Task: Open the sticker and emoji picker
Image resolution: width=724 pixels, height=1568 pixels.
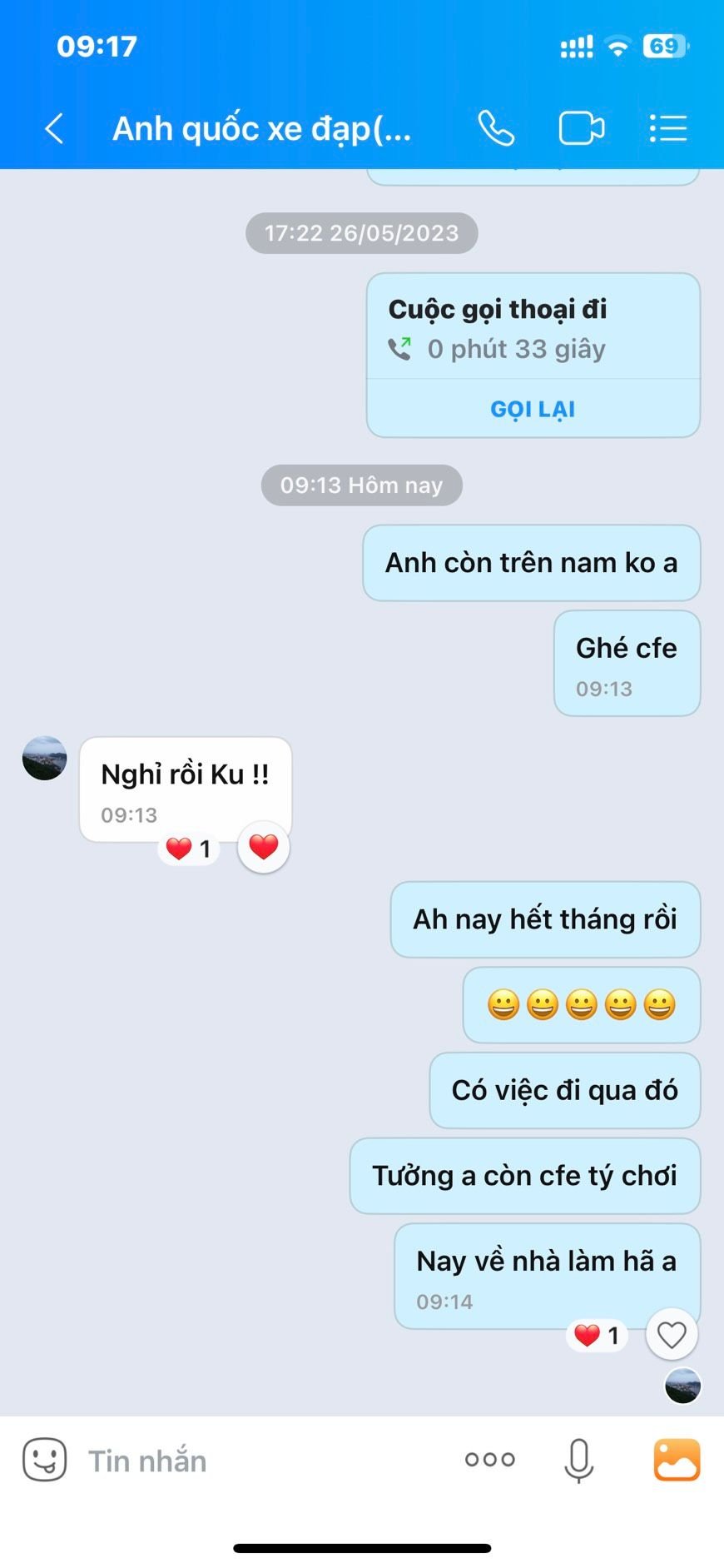Action: click(x=44, y=1460)
